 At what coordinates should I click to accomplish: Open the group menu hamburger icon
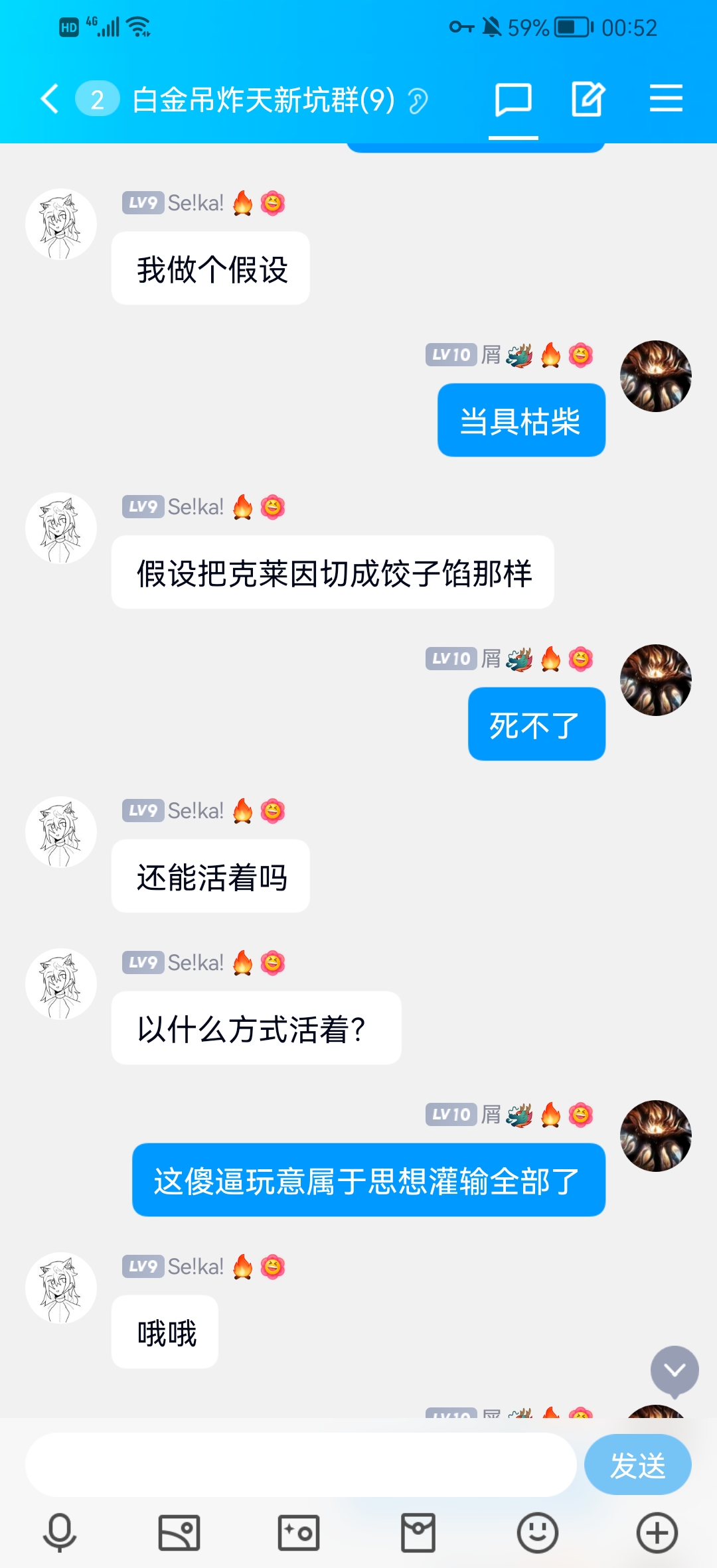(666, 99)
